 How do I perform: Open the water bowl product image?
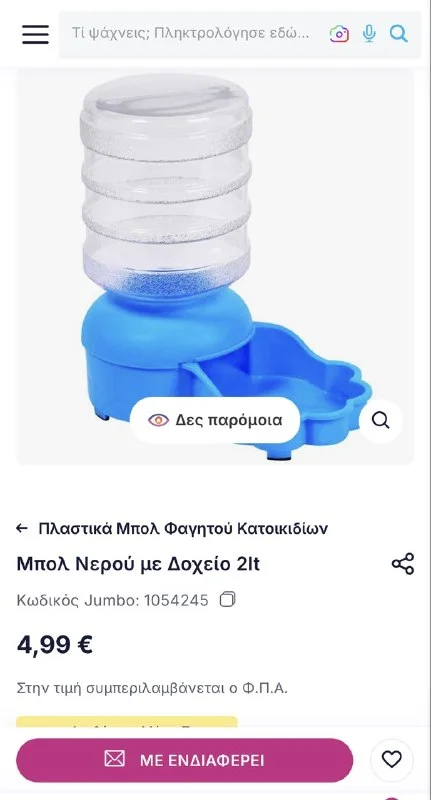click(215, 267)
